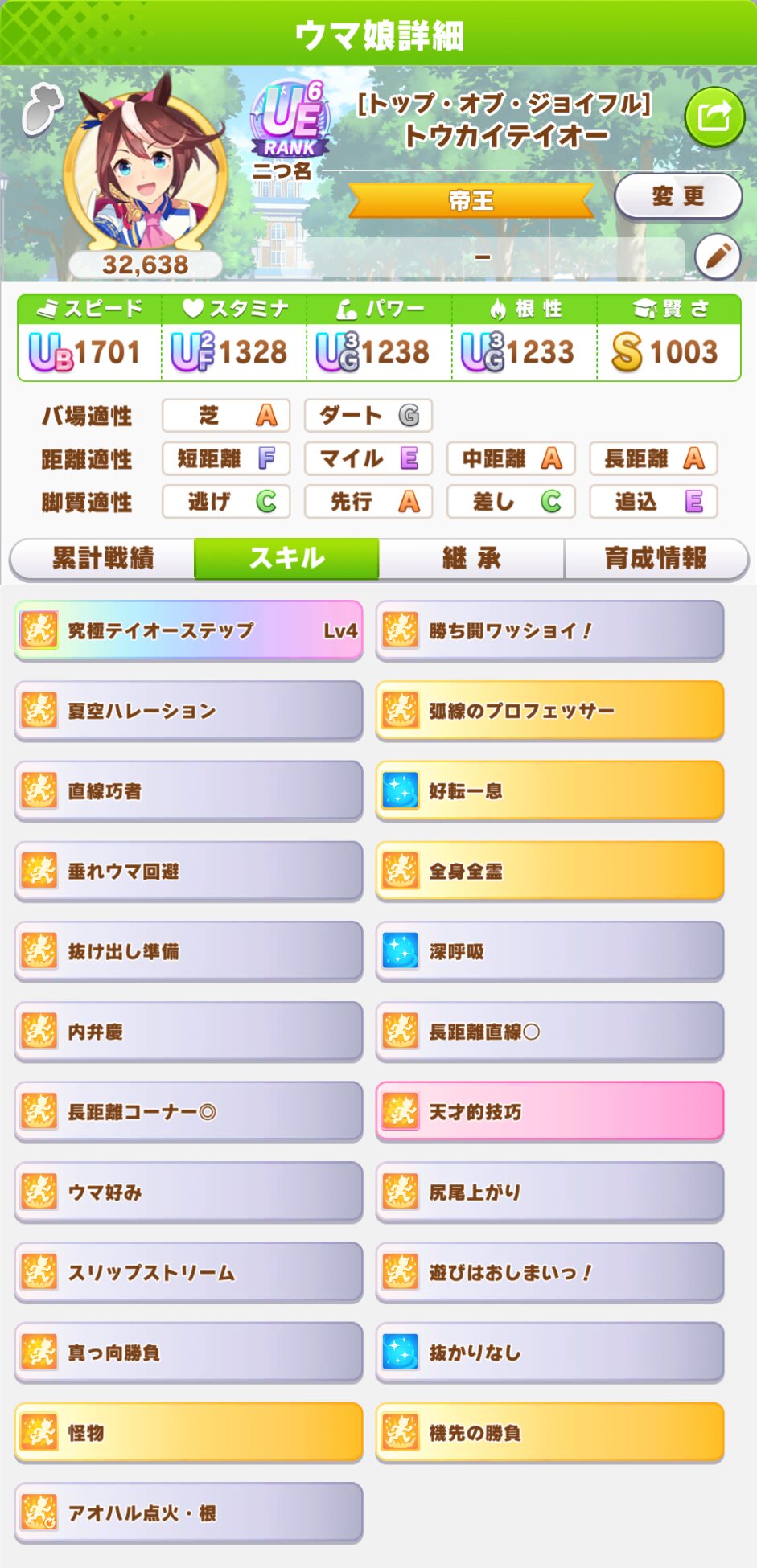The height and width of the screenshot is (1568, 757).
Task: Tap the 怪物 skill row
Action: point(188,1433)
